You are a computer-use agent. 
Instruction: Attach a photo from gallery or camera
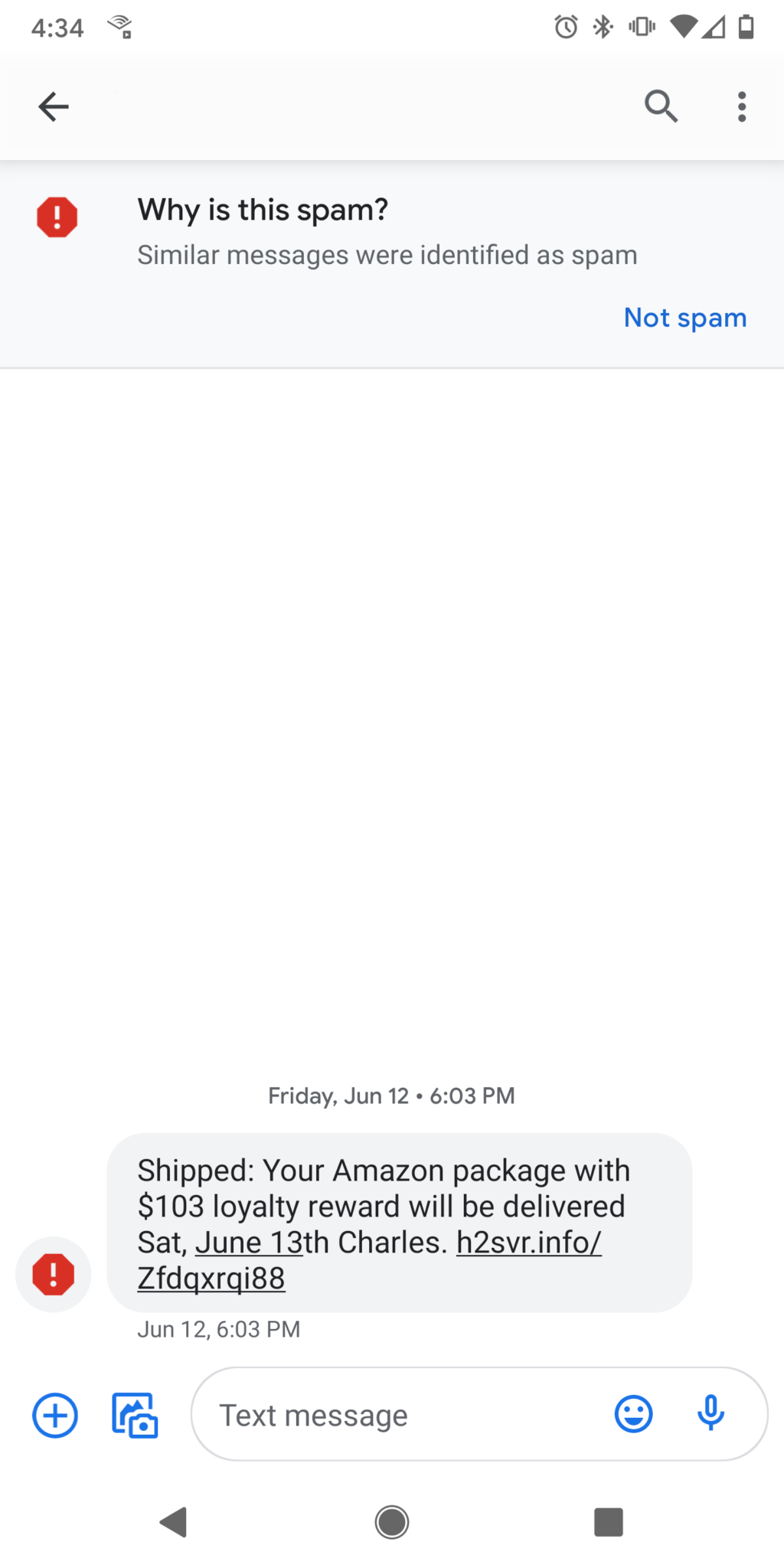tap(135, 1416)
